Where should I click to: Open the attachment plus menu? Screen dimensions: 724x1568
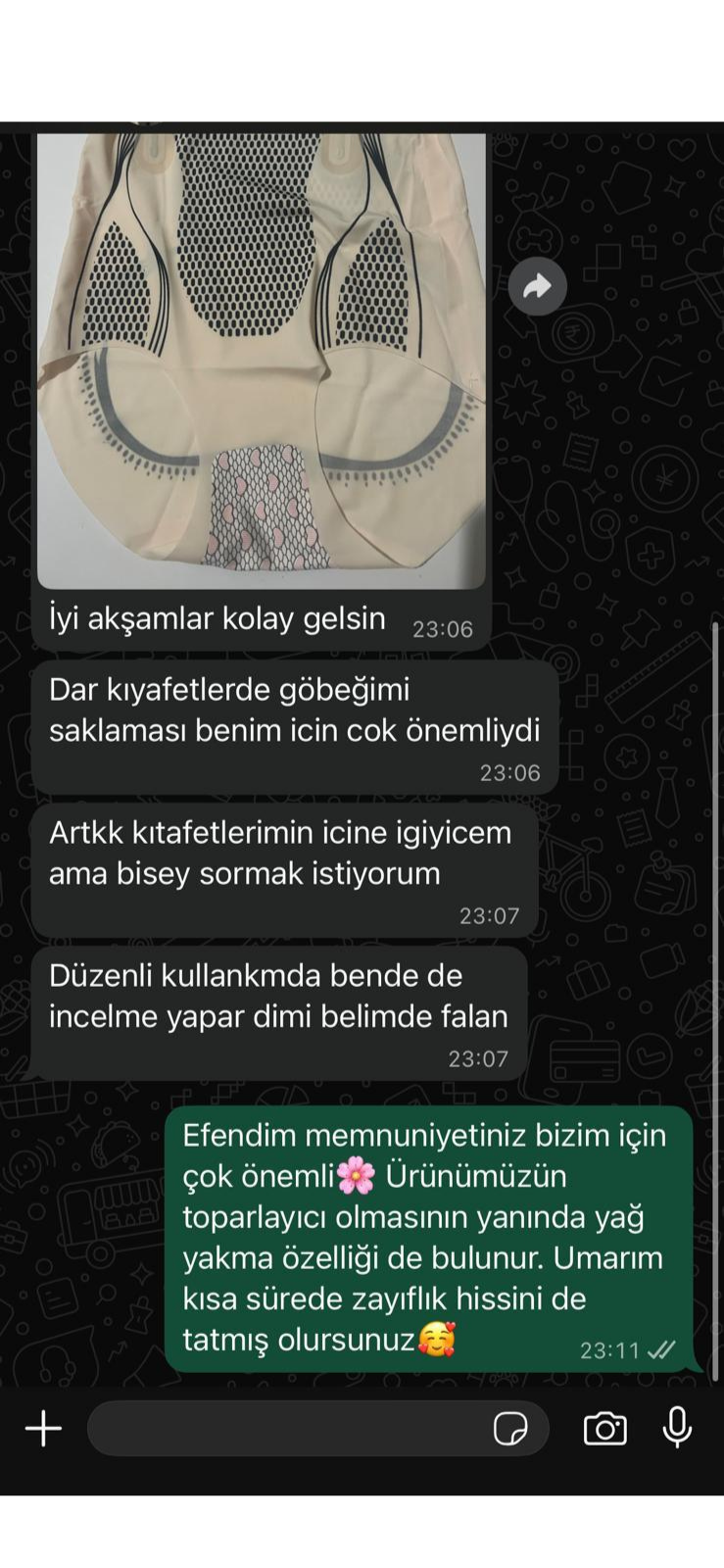tap(43, 1428)
